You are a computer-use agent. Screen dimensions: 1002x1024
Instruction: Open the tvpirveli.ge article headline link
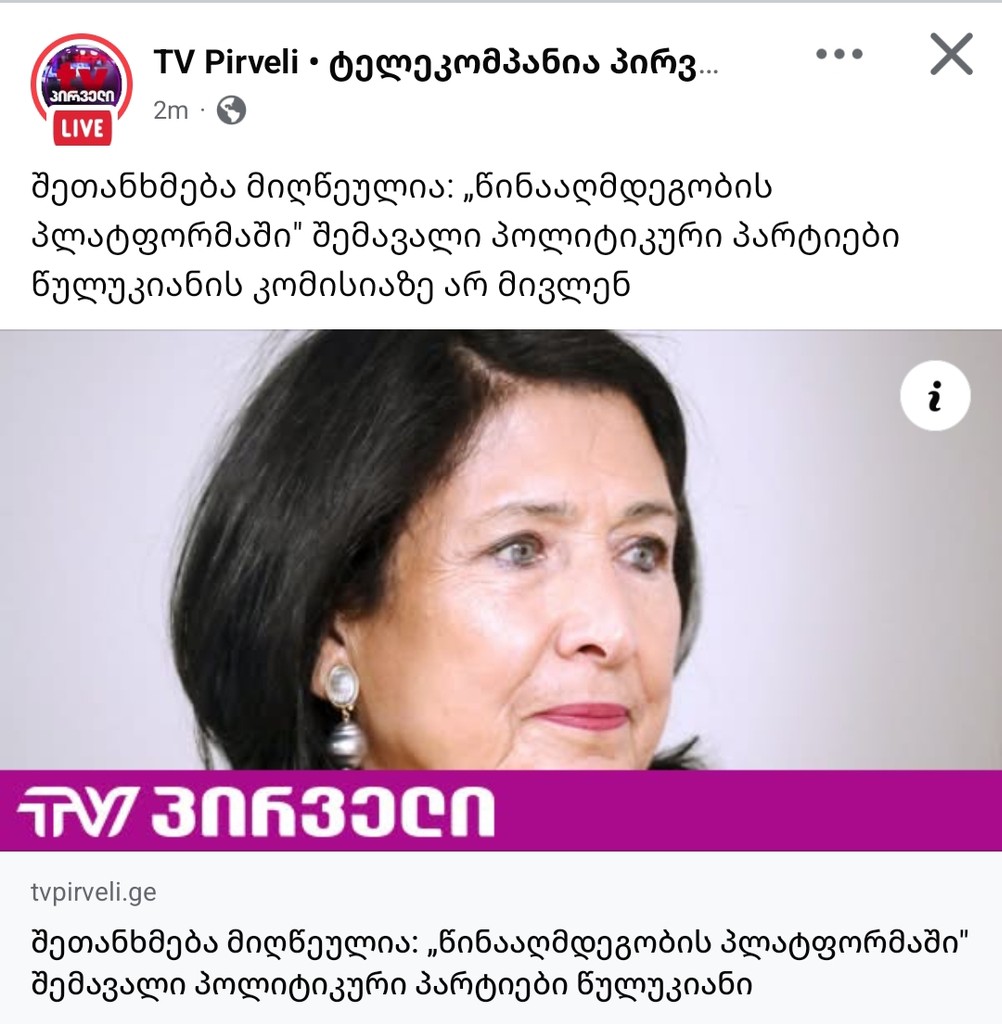pyautogui.click(x=500, y=963)
